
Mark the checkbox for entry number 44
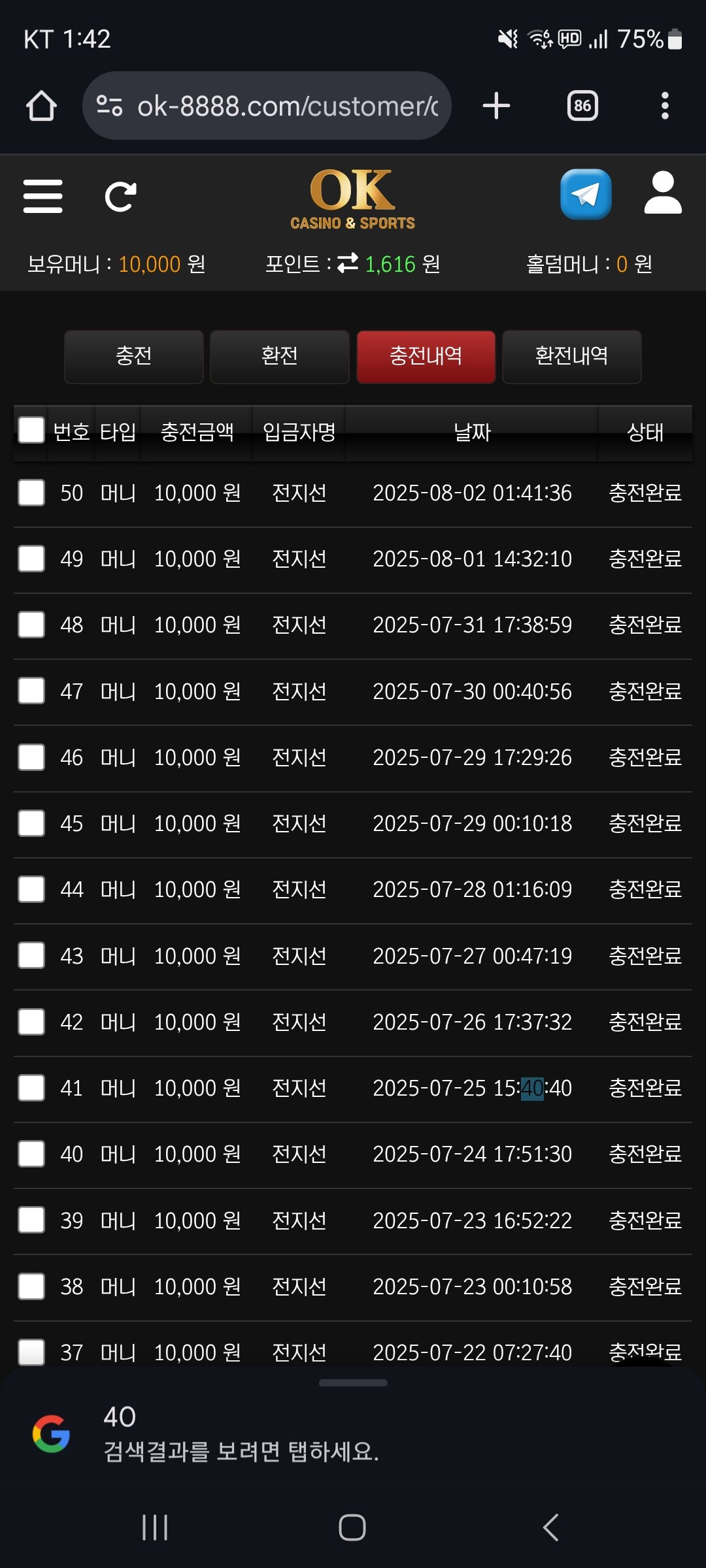pyautogui.click(x=31, y=889)
